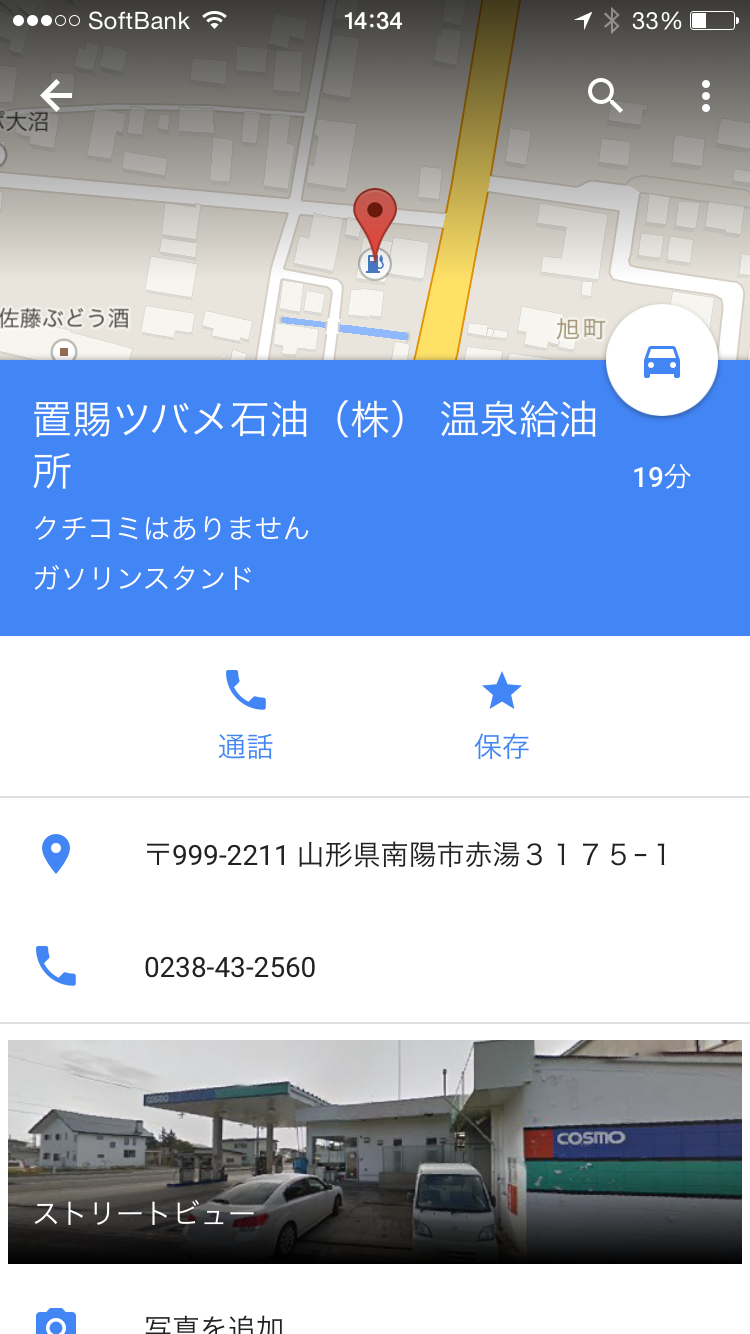Open the three-dot overflow menu
Viewport: 750px width, 1334px height.
(706, 96)
